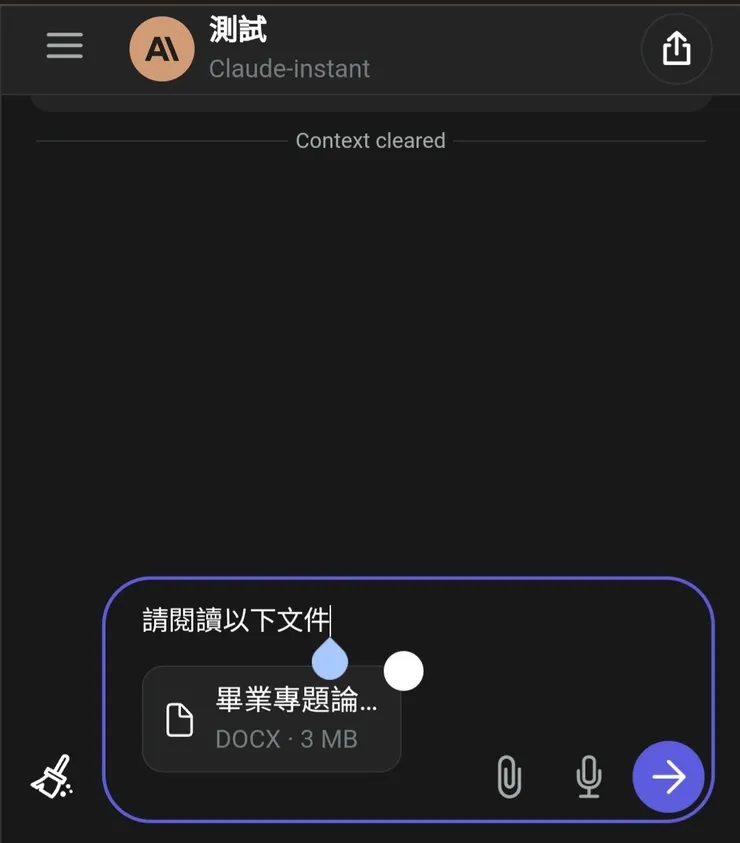Screen dimensions: 740x843
Task: Open the navigation hamburger menu
Action: pos(64,45)
